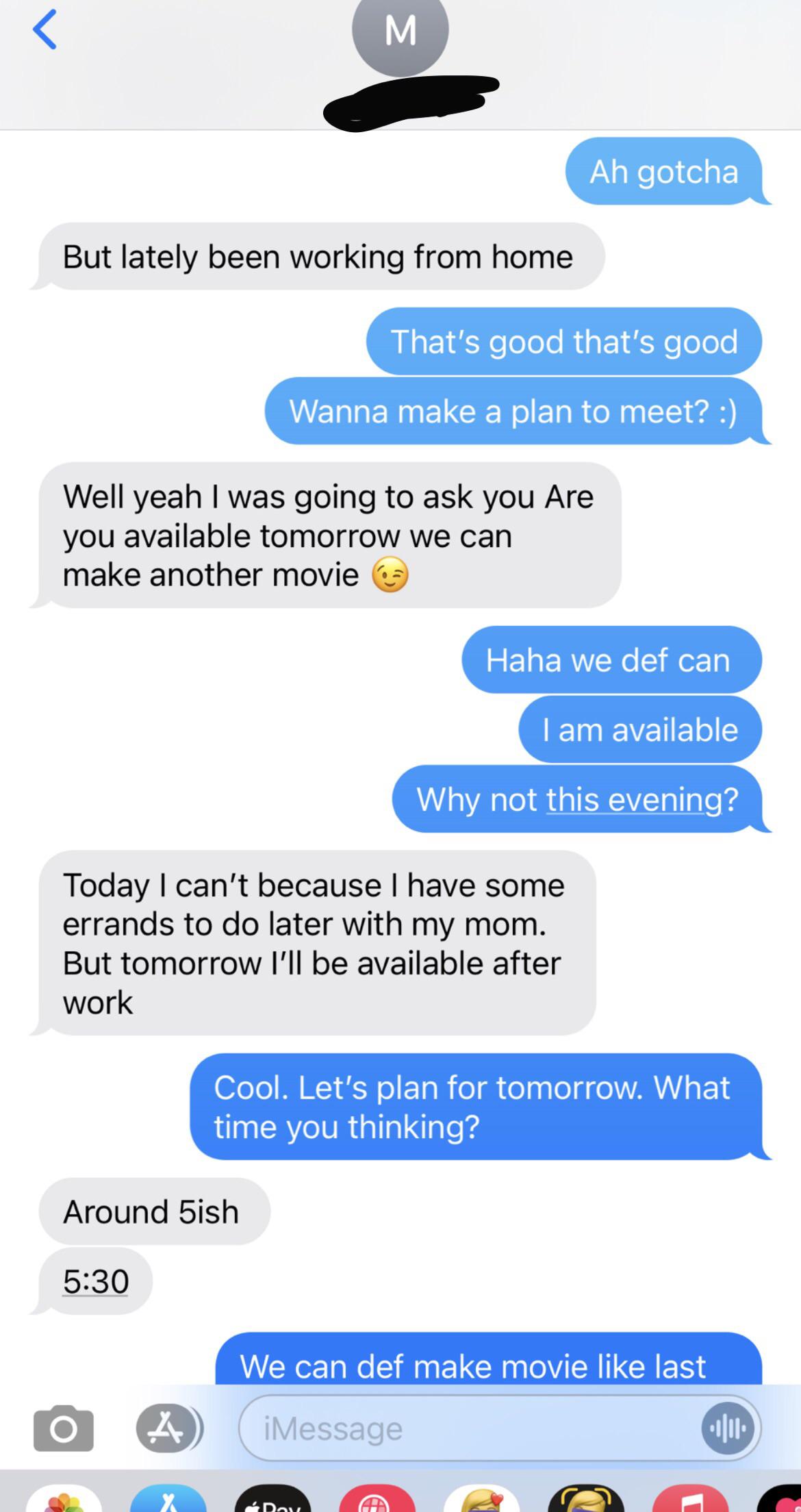
Task: Open the Memoji stickers app with headphones
Action: (586, 1500)
